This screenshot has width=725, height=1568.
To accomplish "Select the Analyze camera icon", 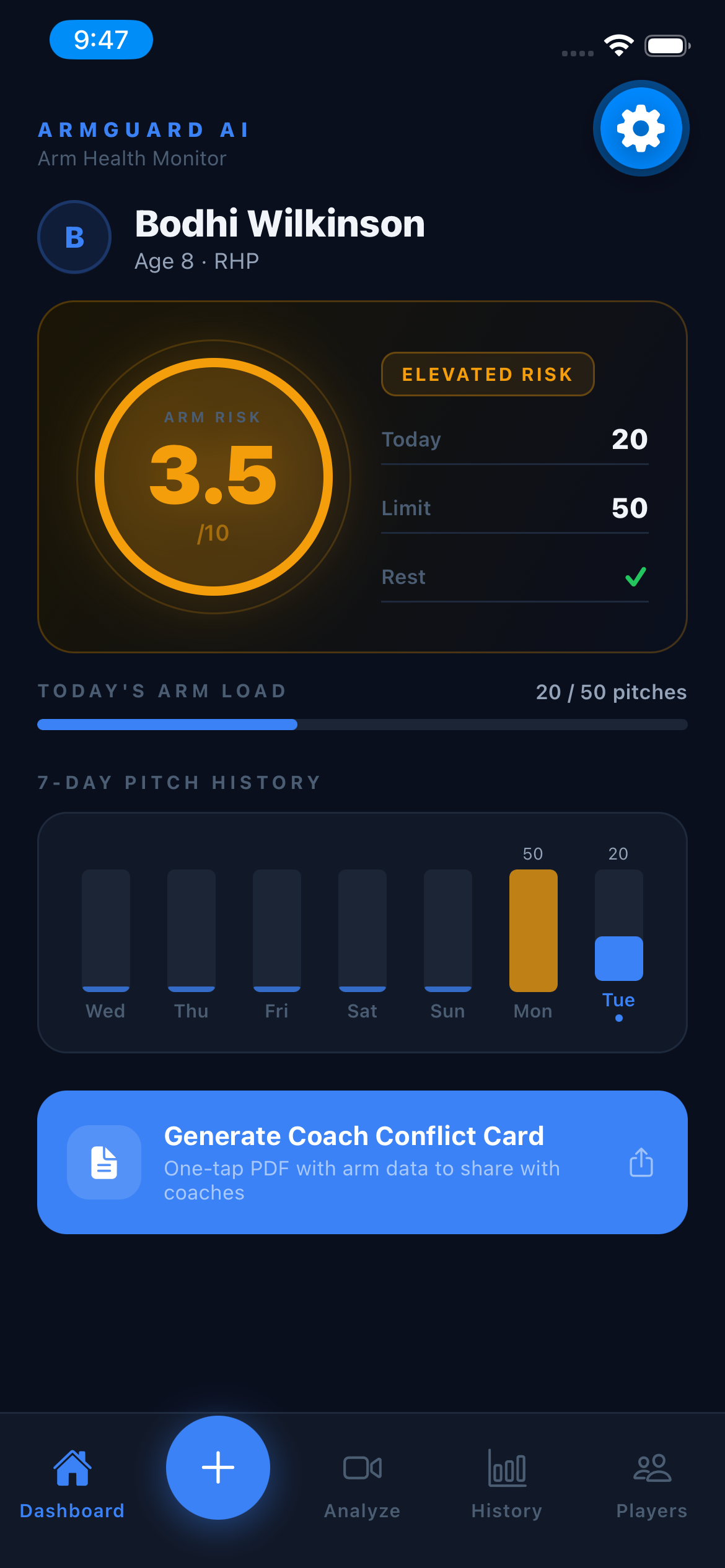I will (361, 1468).
